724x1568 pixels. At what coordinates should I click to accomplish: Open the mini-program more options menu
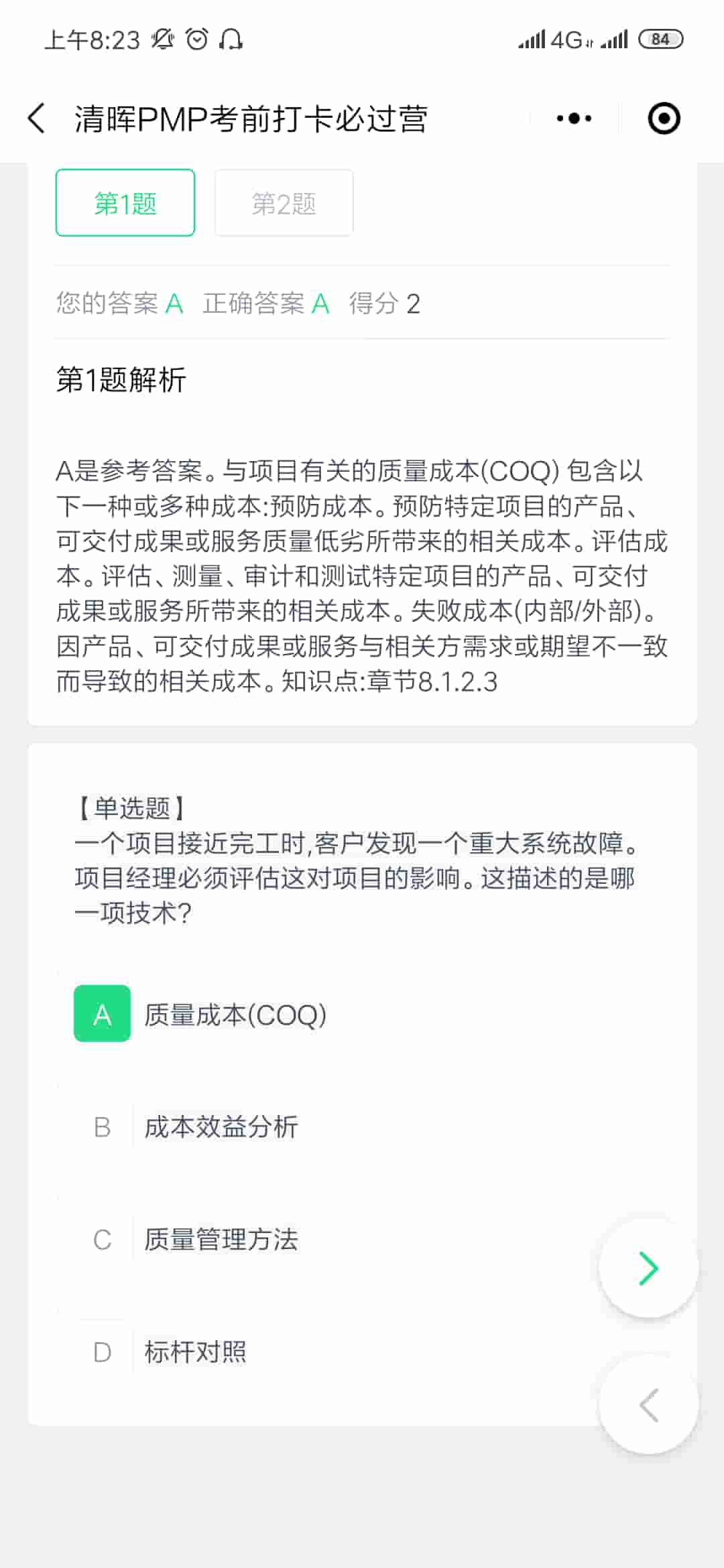[x=572, y=119]
